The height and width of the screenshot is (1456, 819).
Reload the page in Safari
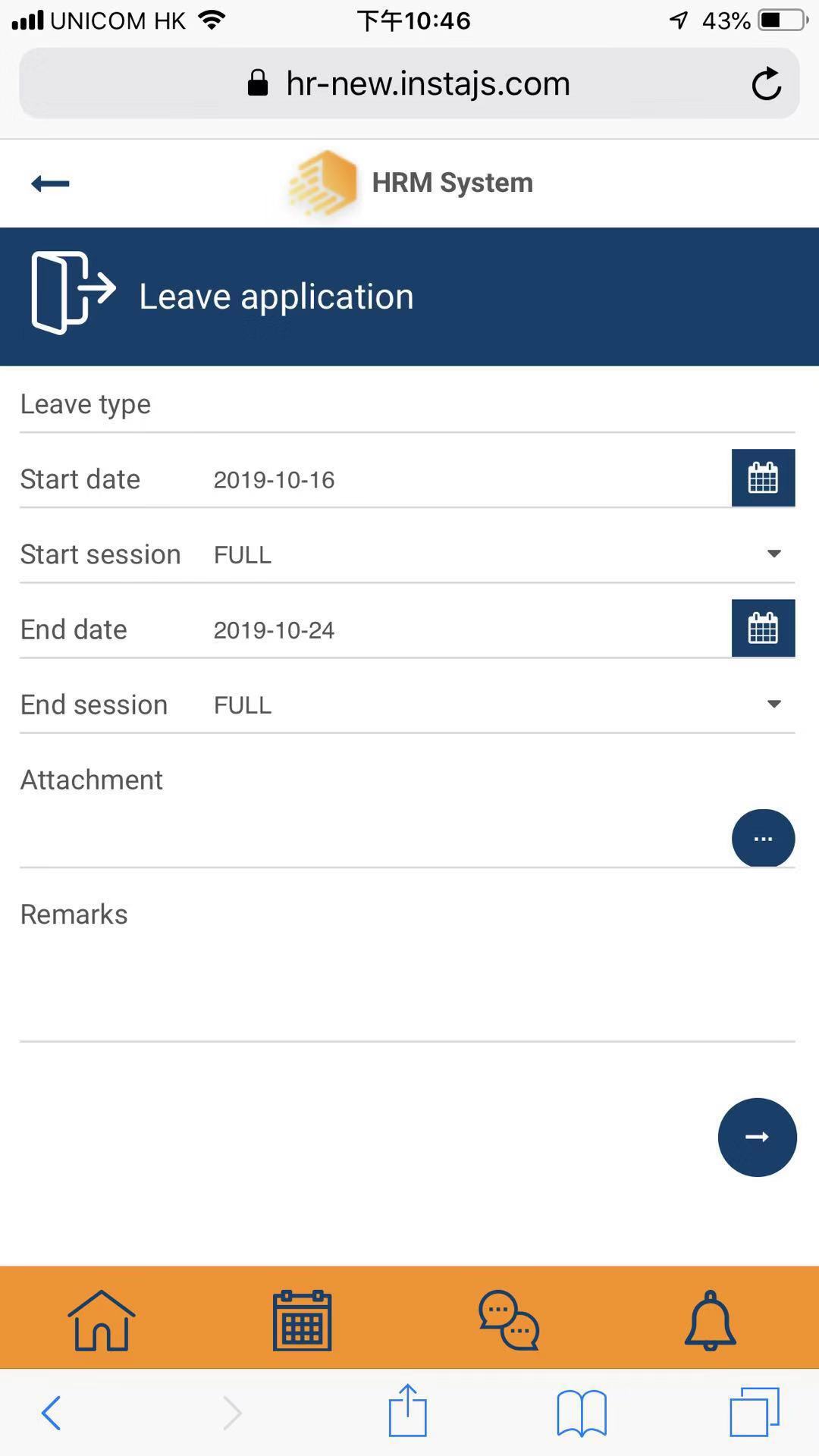pos(766,83)
